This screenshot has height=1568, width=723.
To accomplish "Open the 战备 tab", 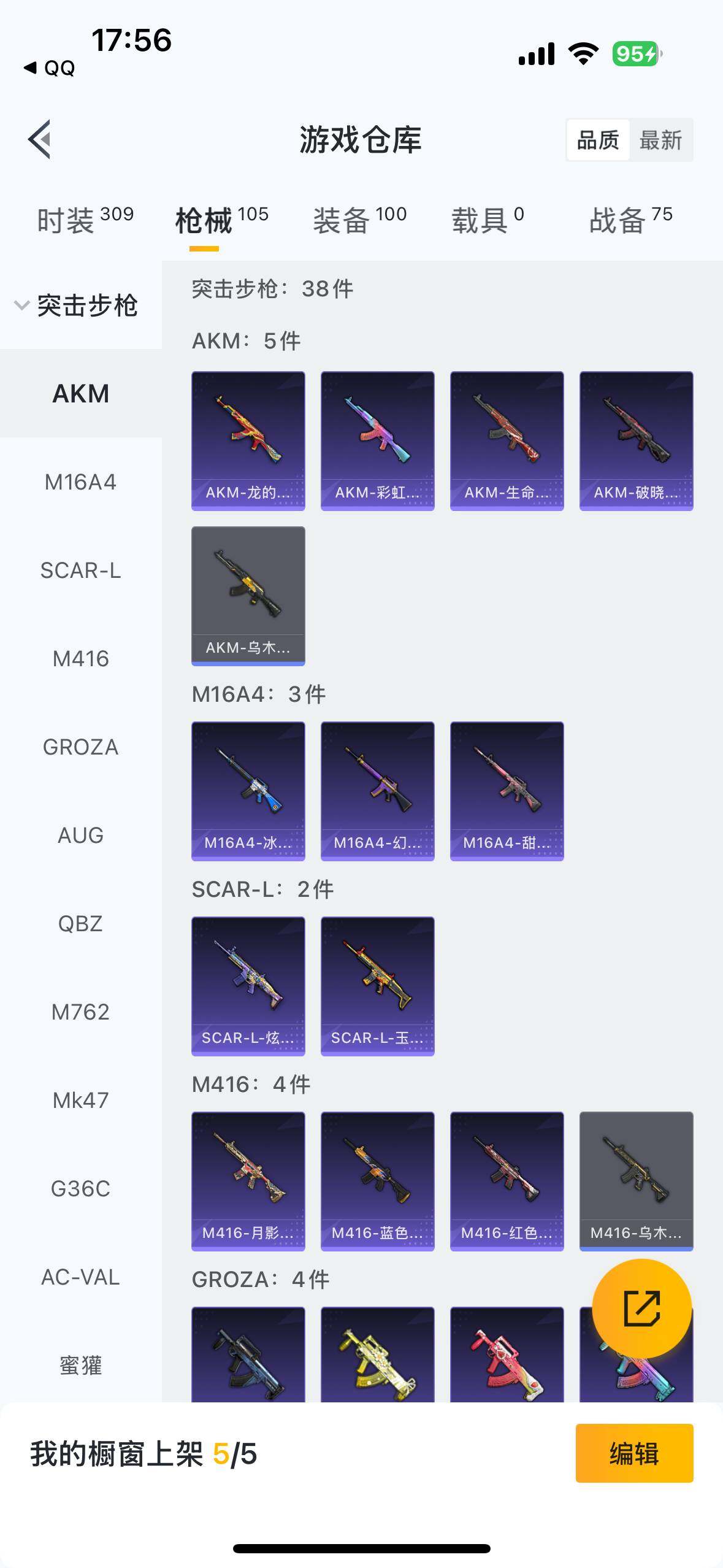I will click(x=630, y=220).
